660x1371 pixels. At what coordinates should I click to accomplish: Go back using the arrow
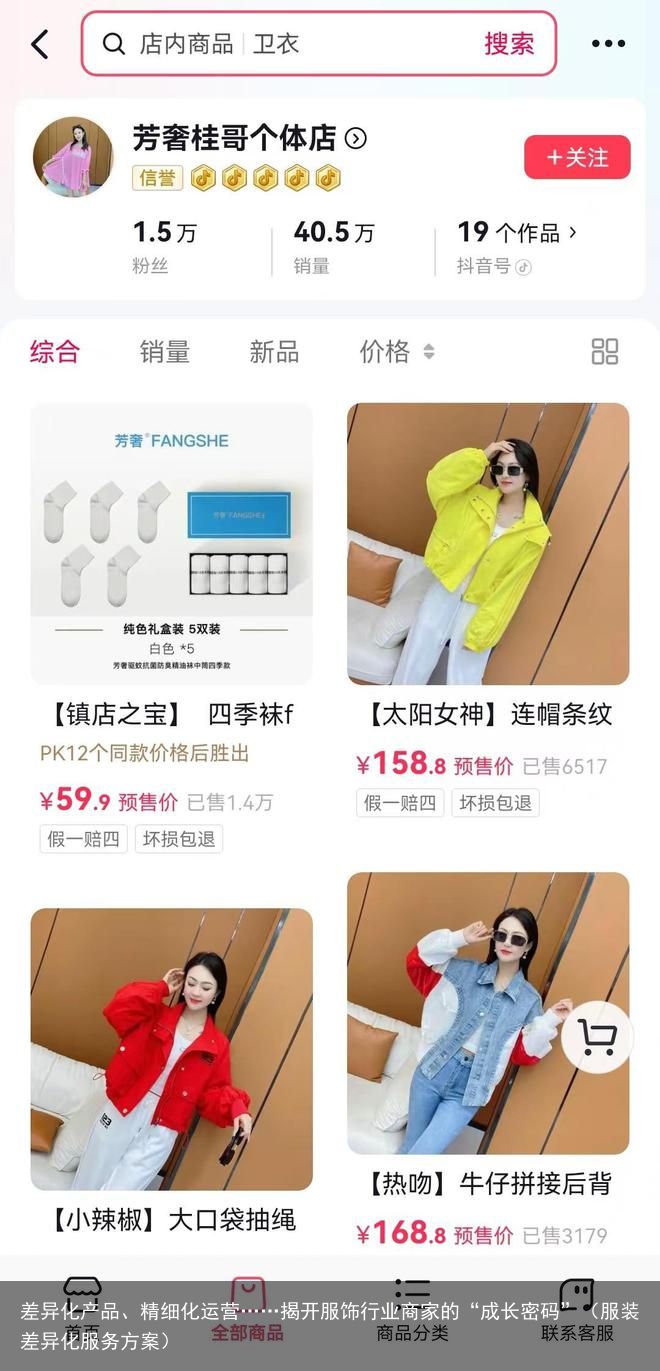click(40, 44)
